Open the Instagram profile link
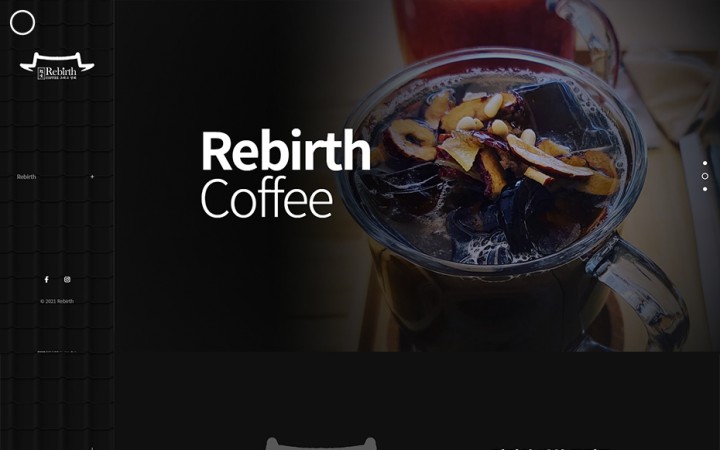 [x=67, y=279]
